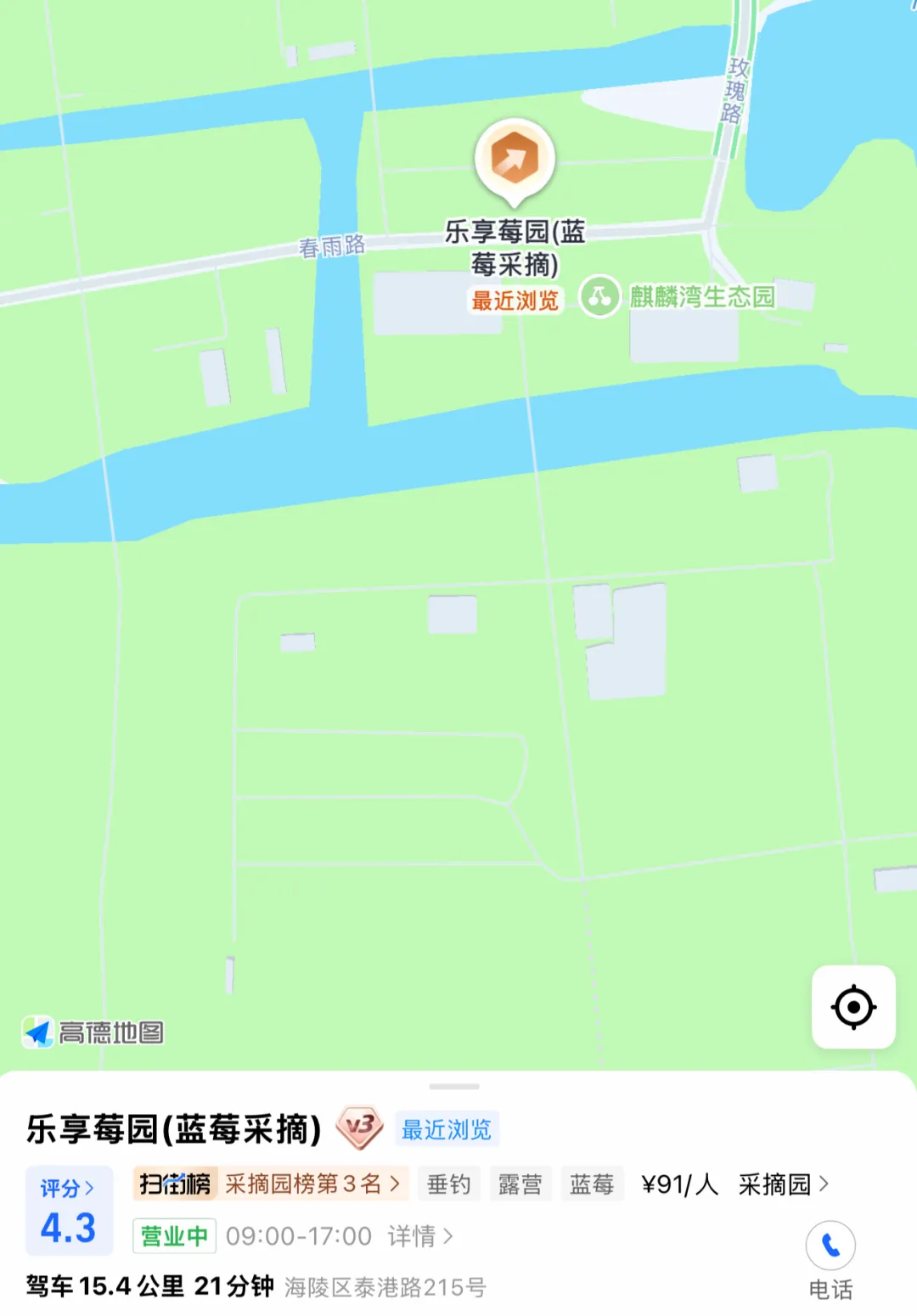
Task: Open the 采摘园 category link
Action: 783,1184
